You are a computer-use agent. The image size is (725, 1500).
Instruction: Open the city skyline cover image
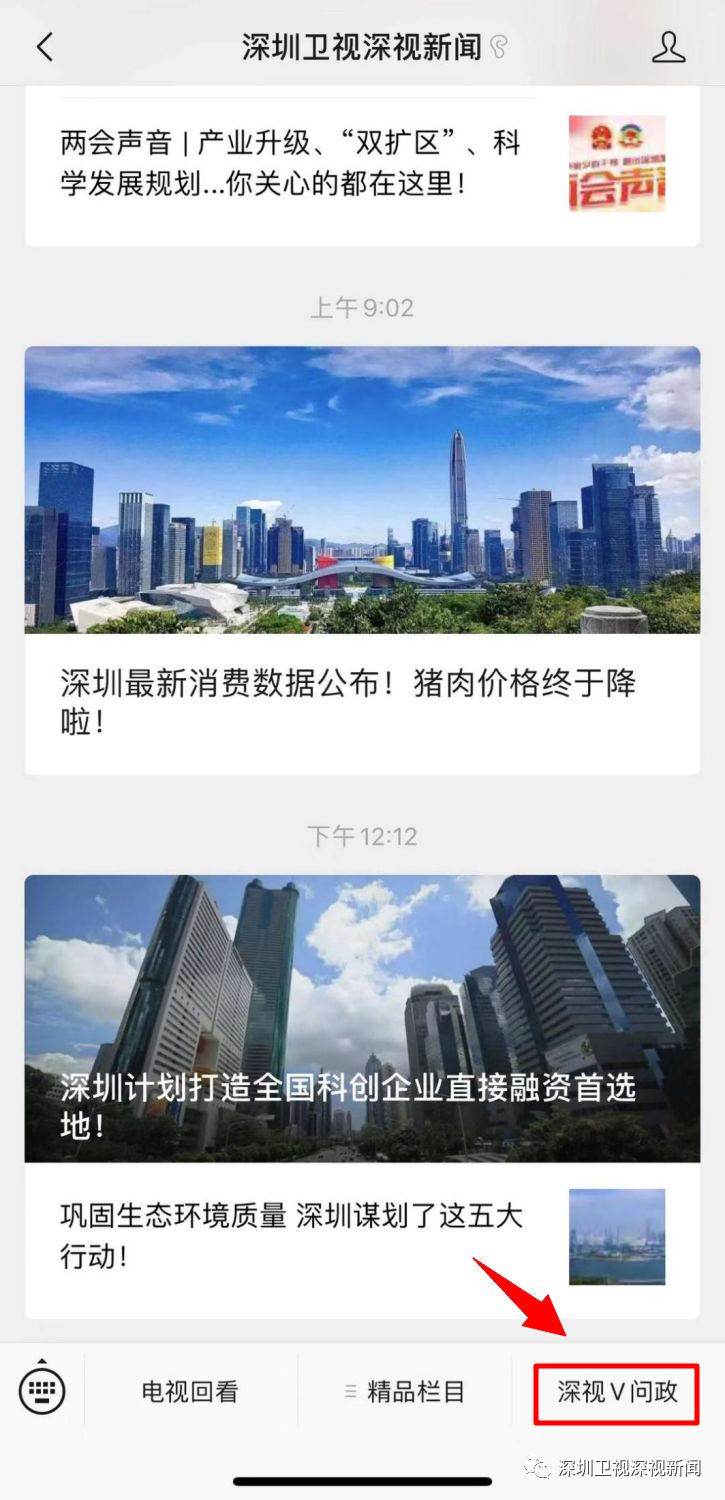pos(362,490)
